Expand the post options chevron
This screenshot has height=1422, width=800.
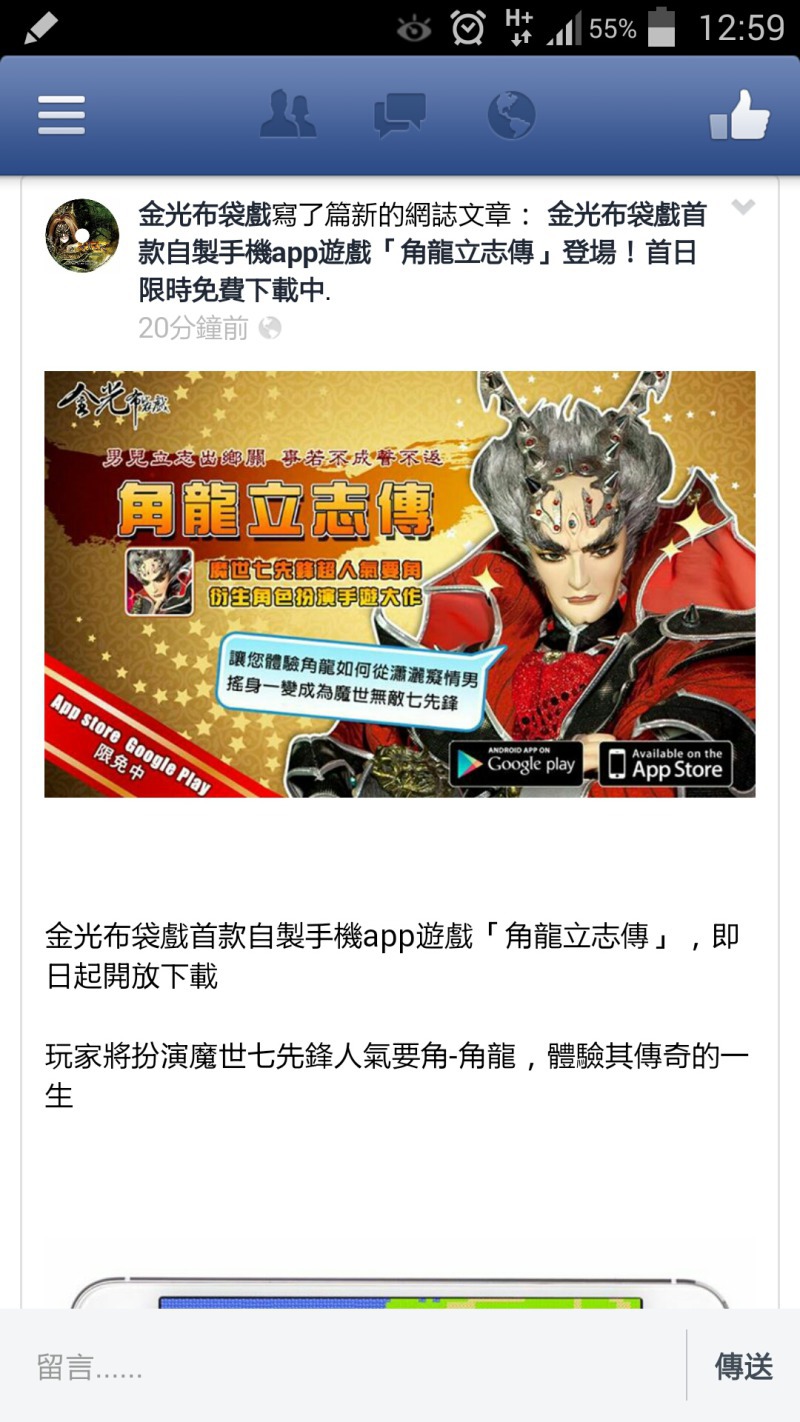tap(743, 208)
